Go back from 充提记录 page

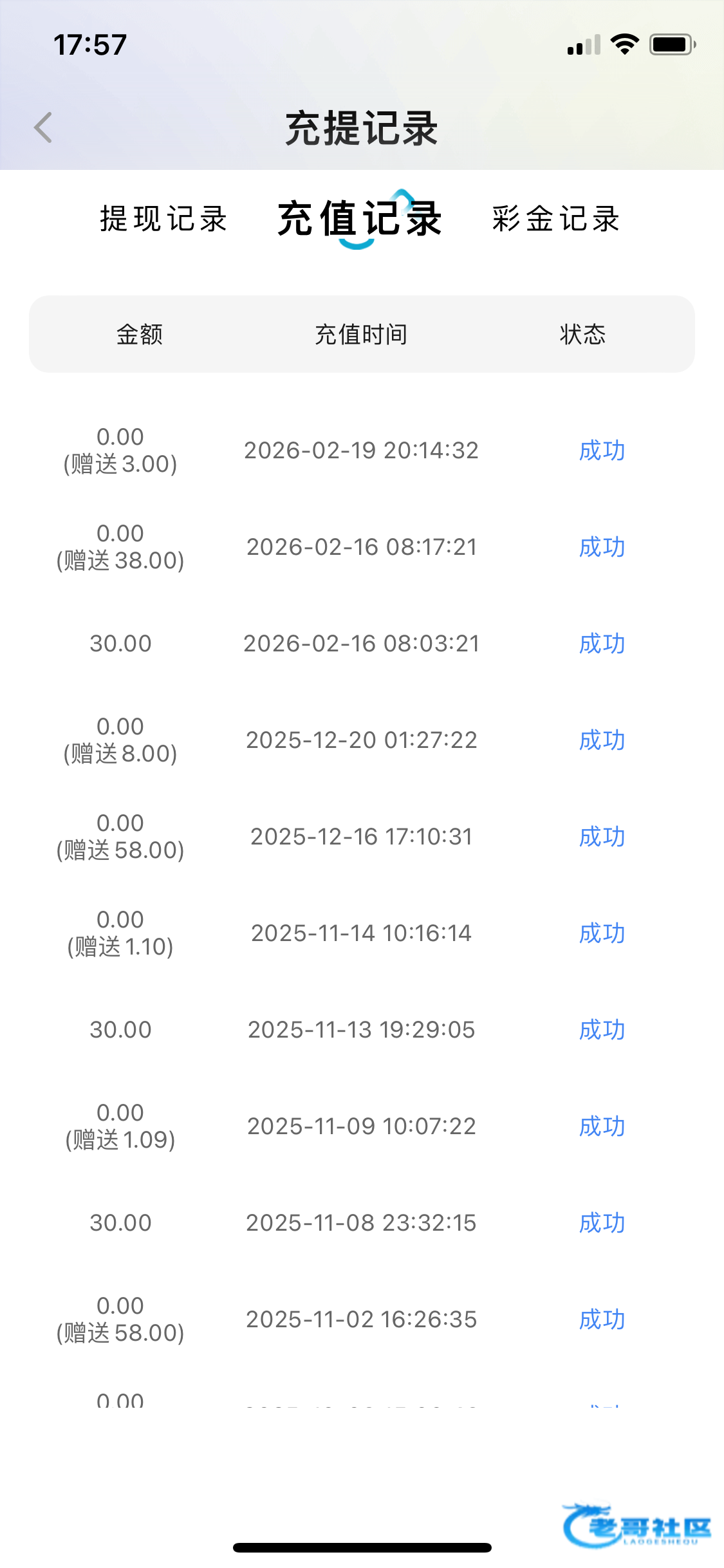(43, 127)
